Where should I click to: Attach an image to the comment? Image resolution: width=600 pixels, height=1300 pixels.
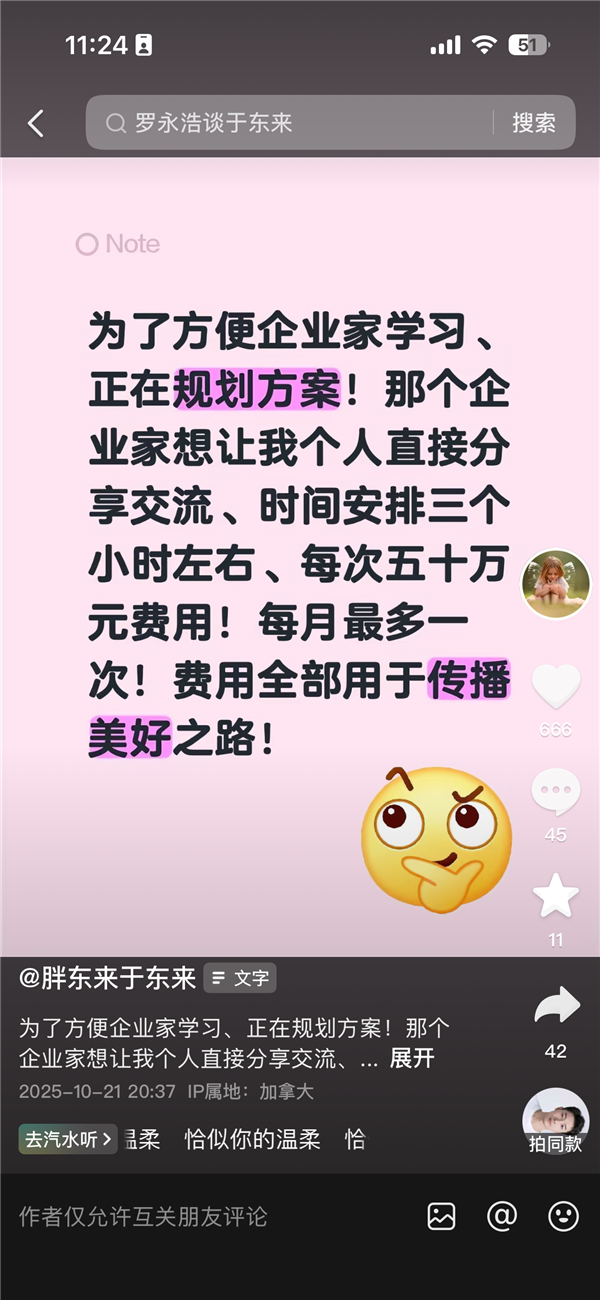441,1216
